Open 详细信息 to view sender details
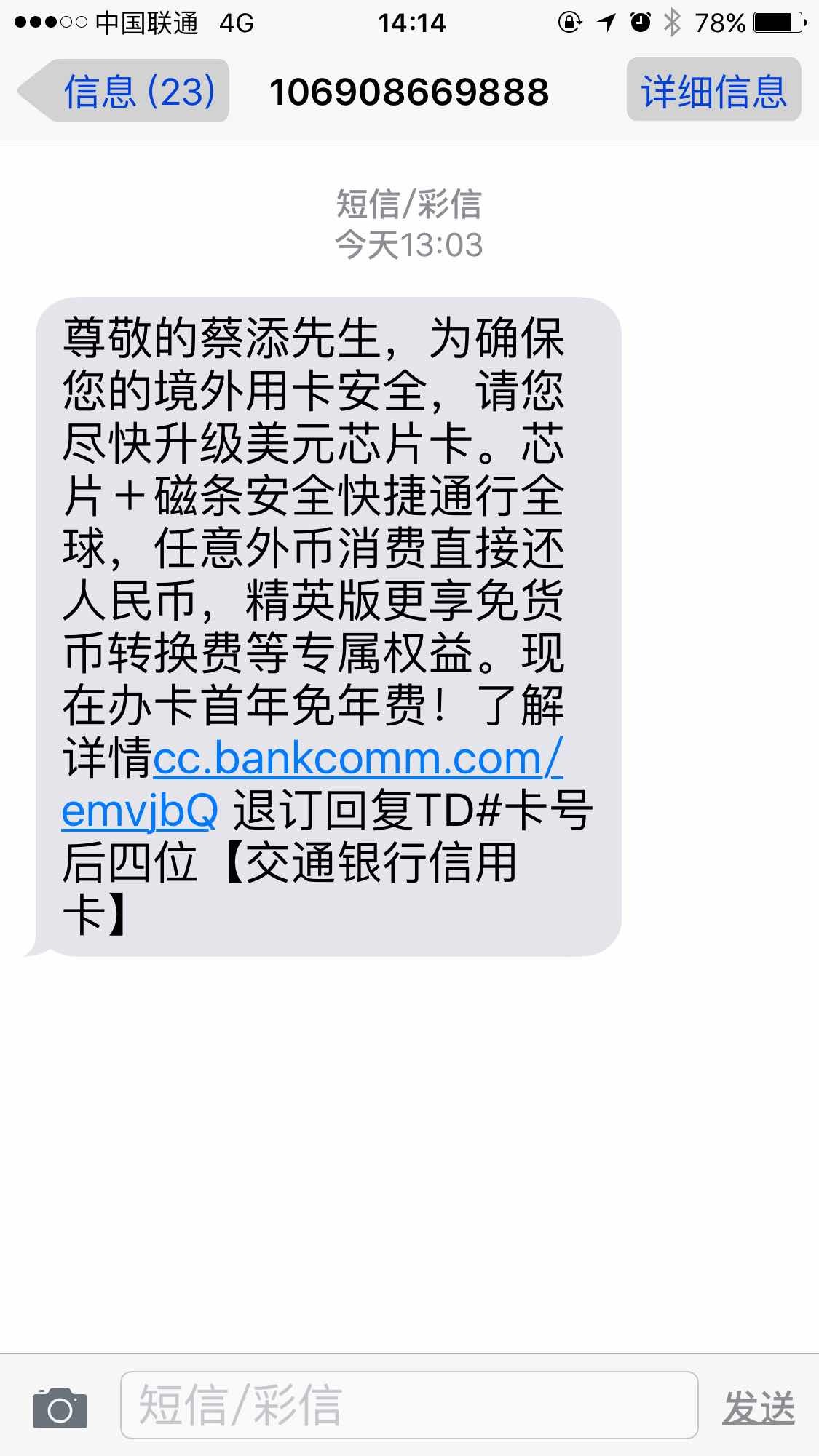The height and width of the screenshot is (1456, 819). (713, 92)
